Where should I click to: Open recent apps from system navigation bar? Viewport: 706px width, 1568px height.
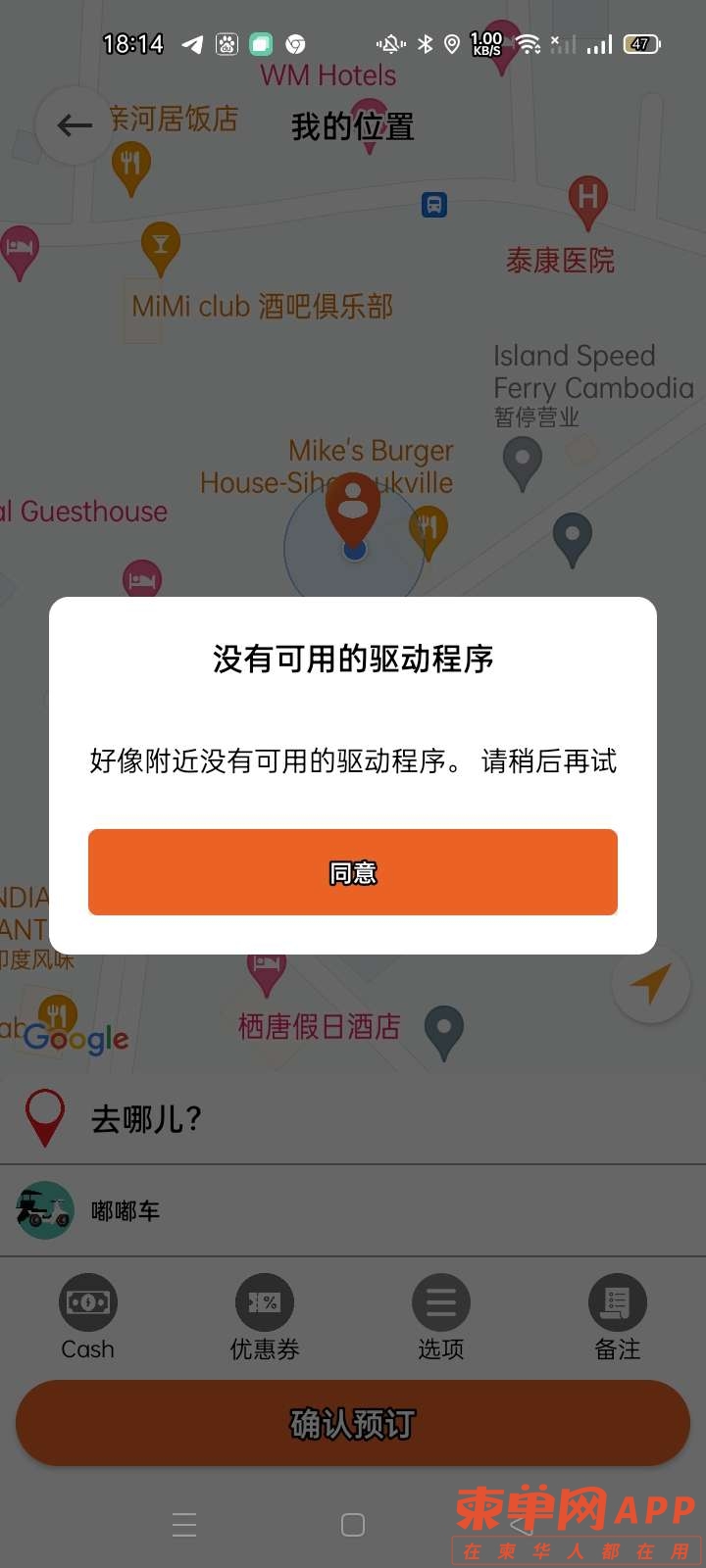[184, 1525]
